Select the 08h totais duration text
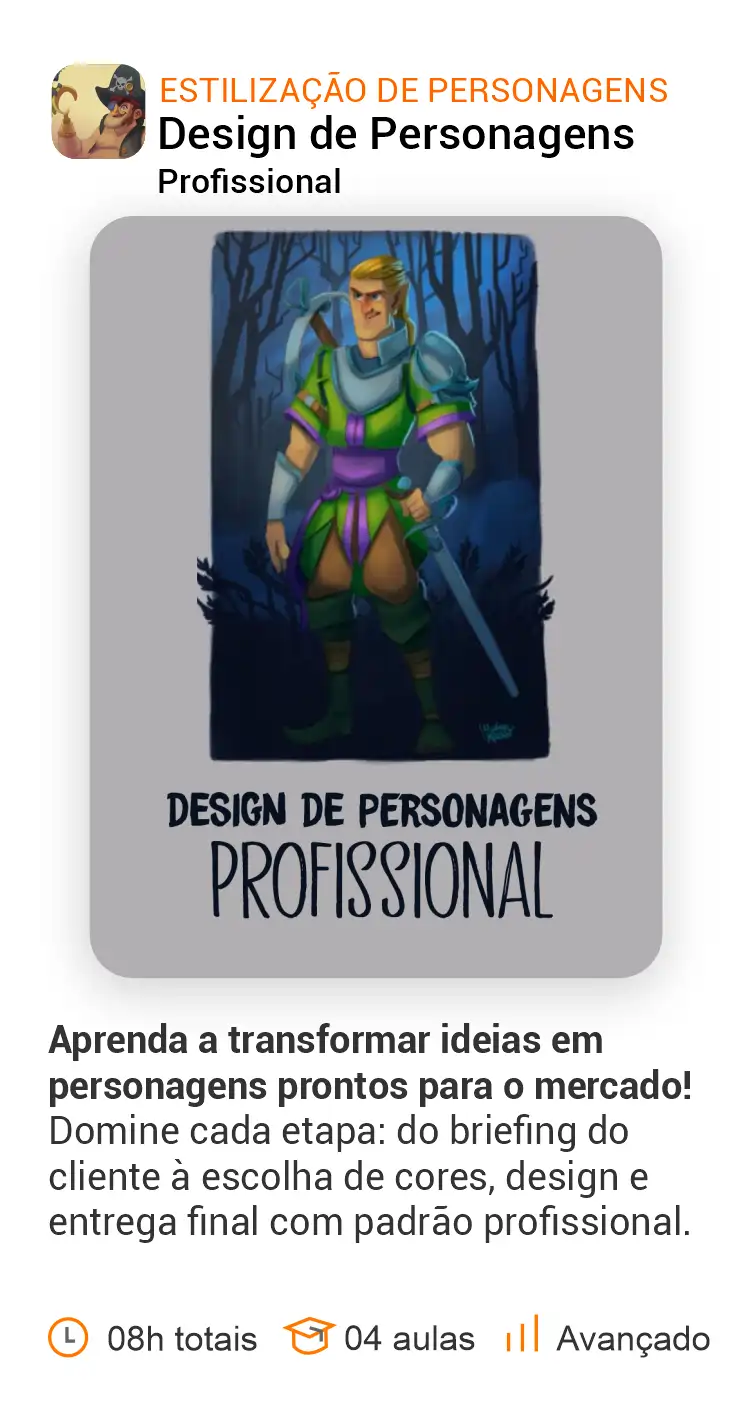750x1420 pixels. pyautogui.click(x=180, y=1338)
